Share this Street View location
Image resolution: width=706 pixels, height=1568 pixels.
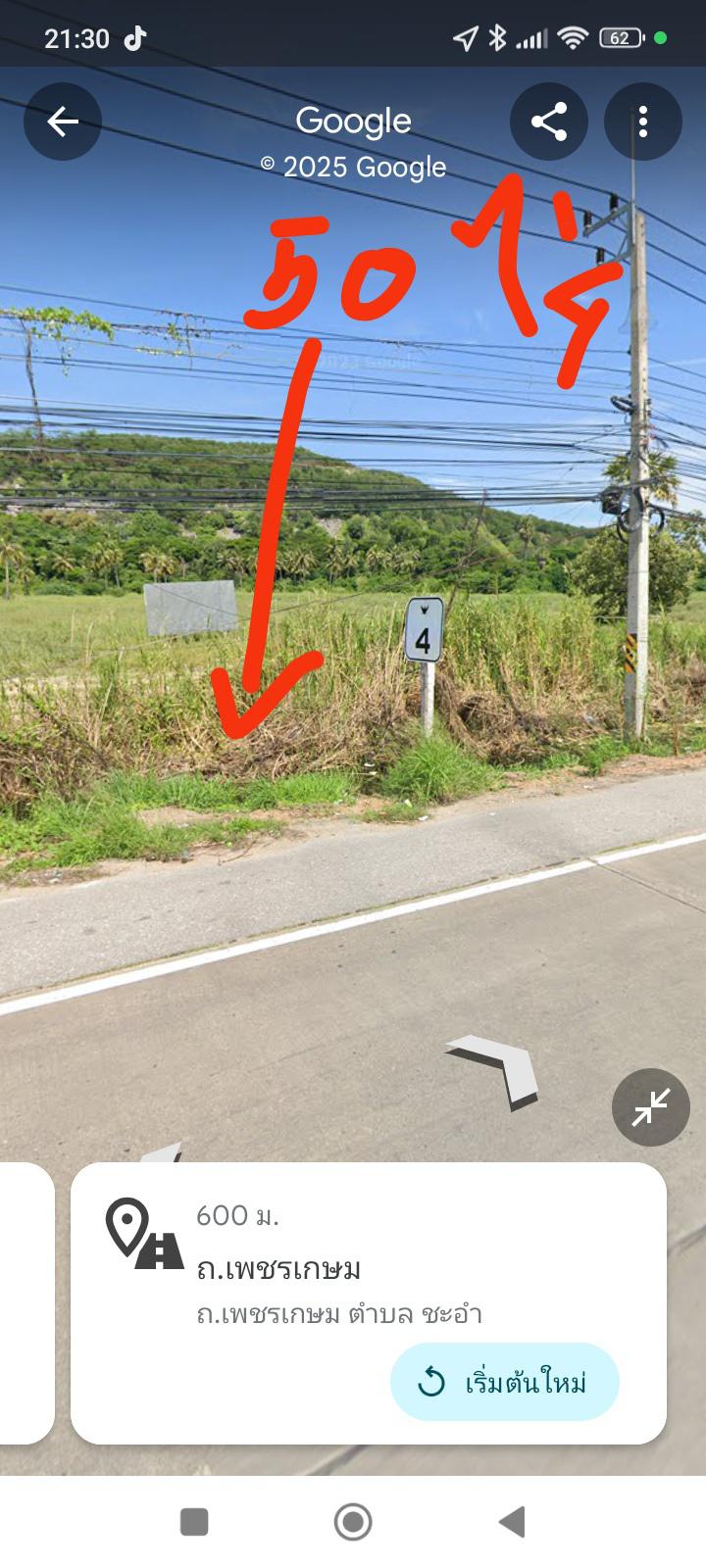click(x=549, y=122)
